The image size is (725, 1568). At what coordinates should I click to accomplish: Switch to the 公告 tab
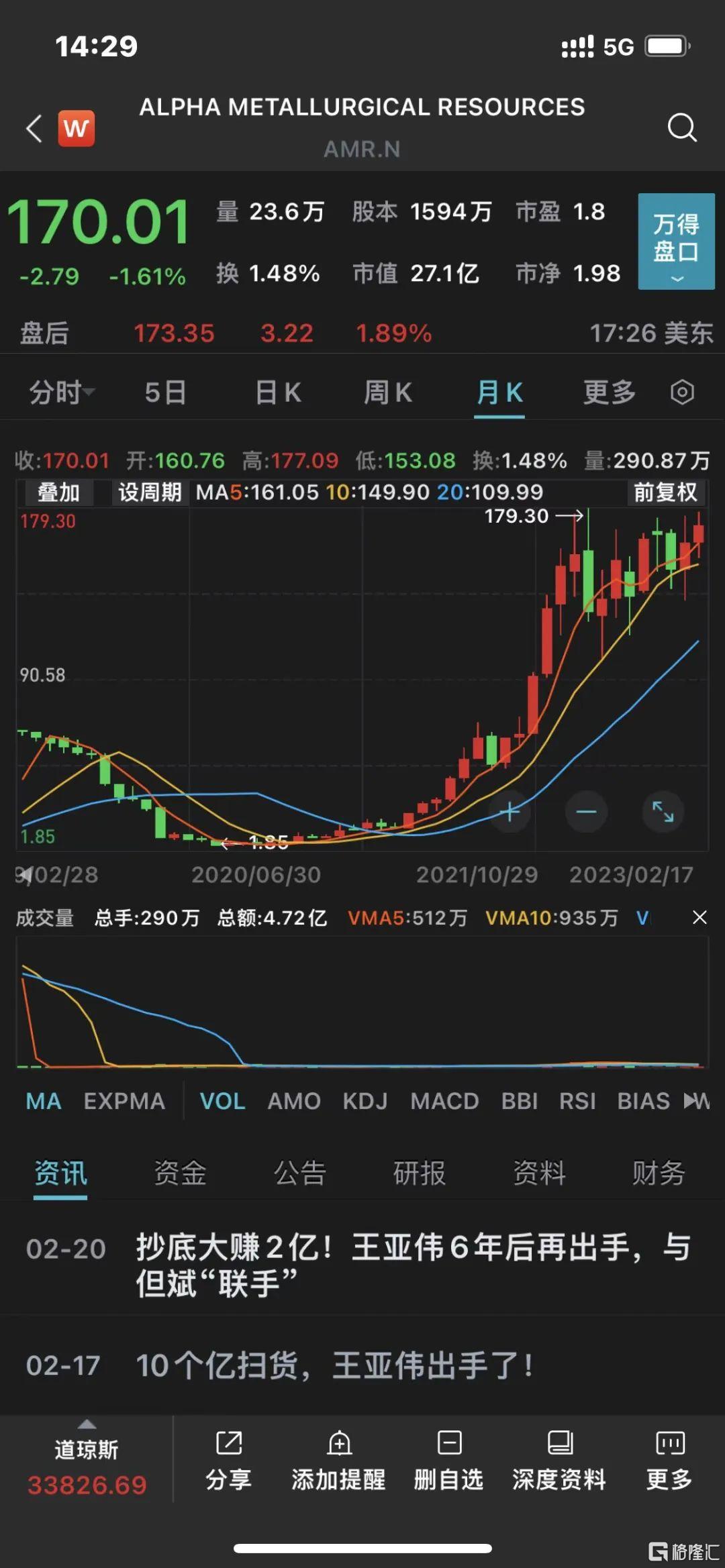(299, 1173)
